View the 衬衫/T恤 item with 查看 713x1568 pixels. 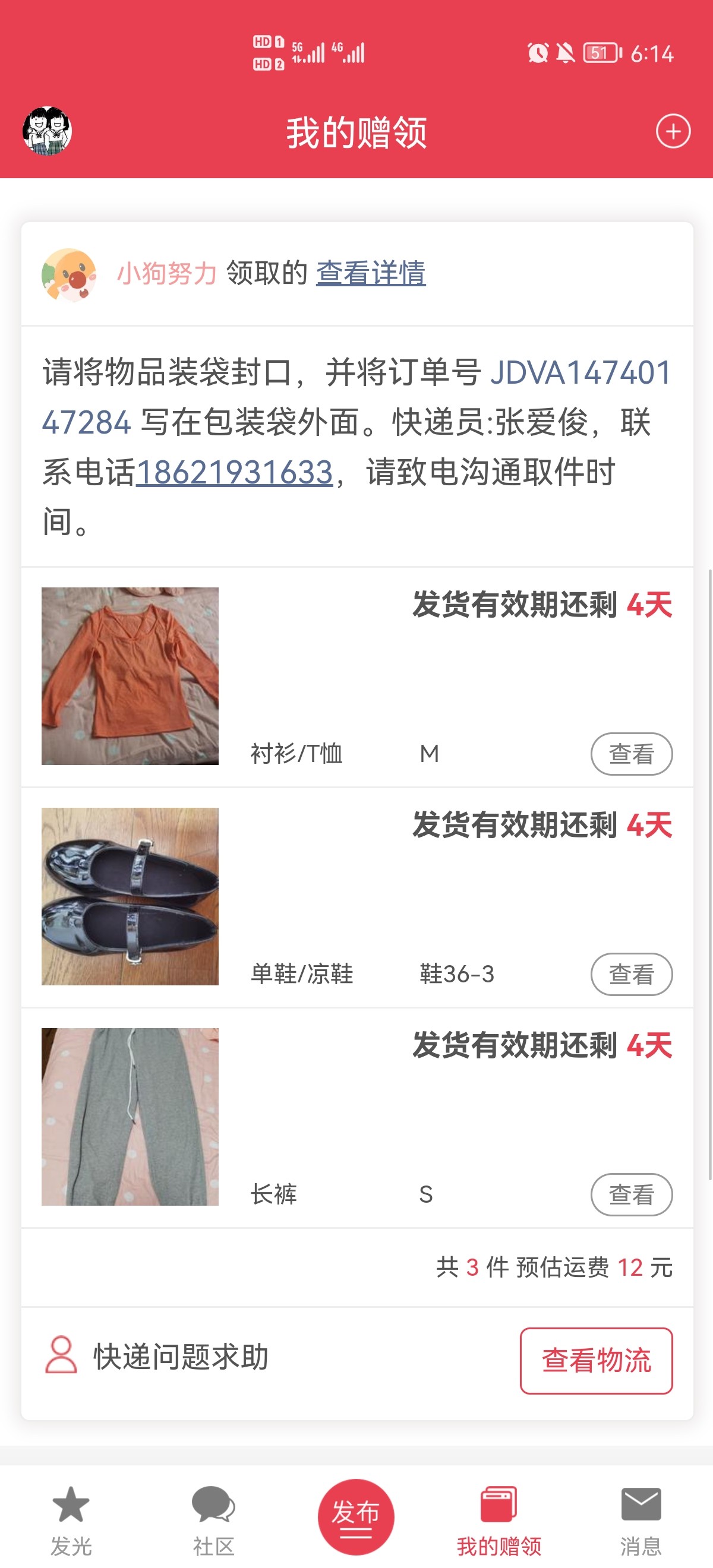coord(631,754)
